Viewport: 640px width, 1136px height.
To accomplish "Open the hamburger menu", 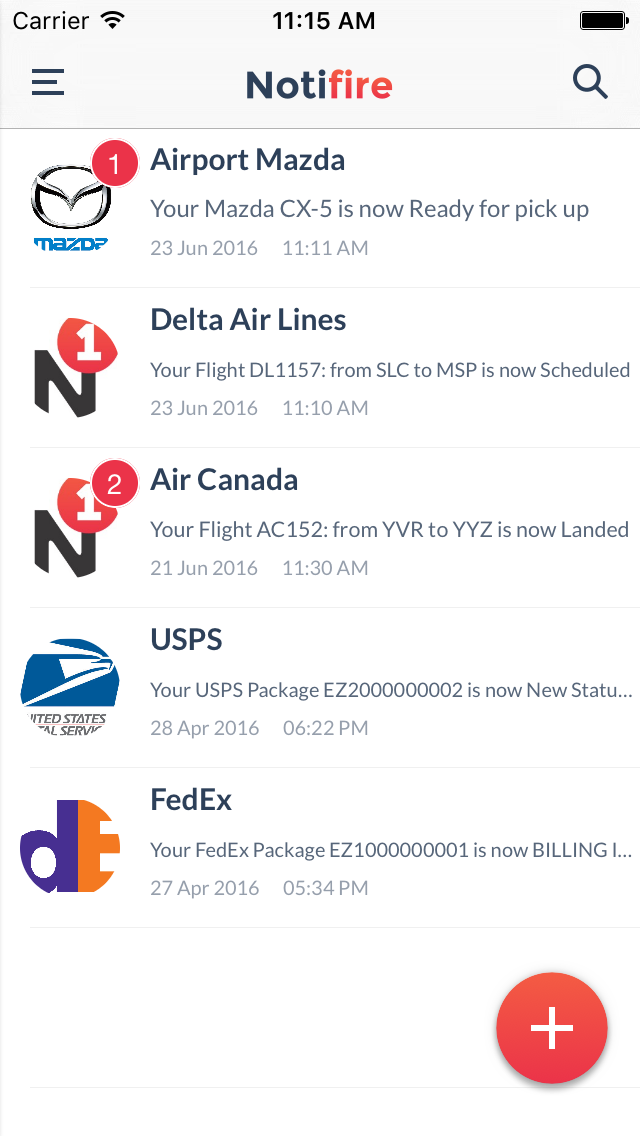I will [x=48, y=83].
